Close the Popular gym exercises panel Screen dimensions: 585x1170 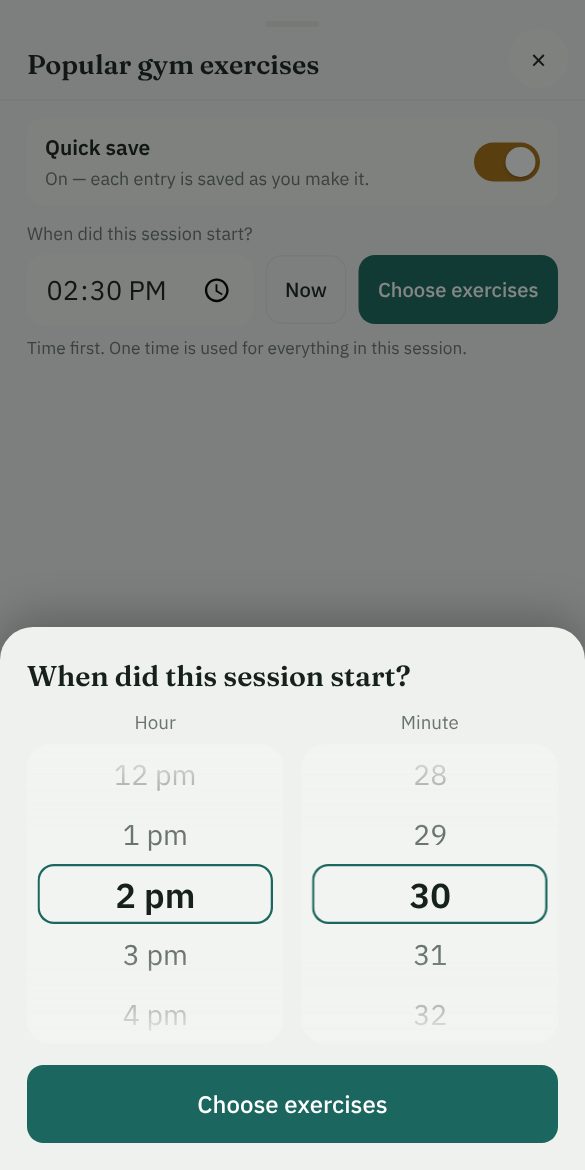tap(538, 60)
